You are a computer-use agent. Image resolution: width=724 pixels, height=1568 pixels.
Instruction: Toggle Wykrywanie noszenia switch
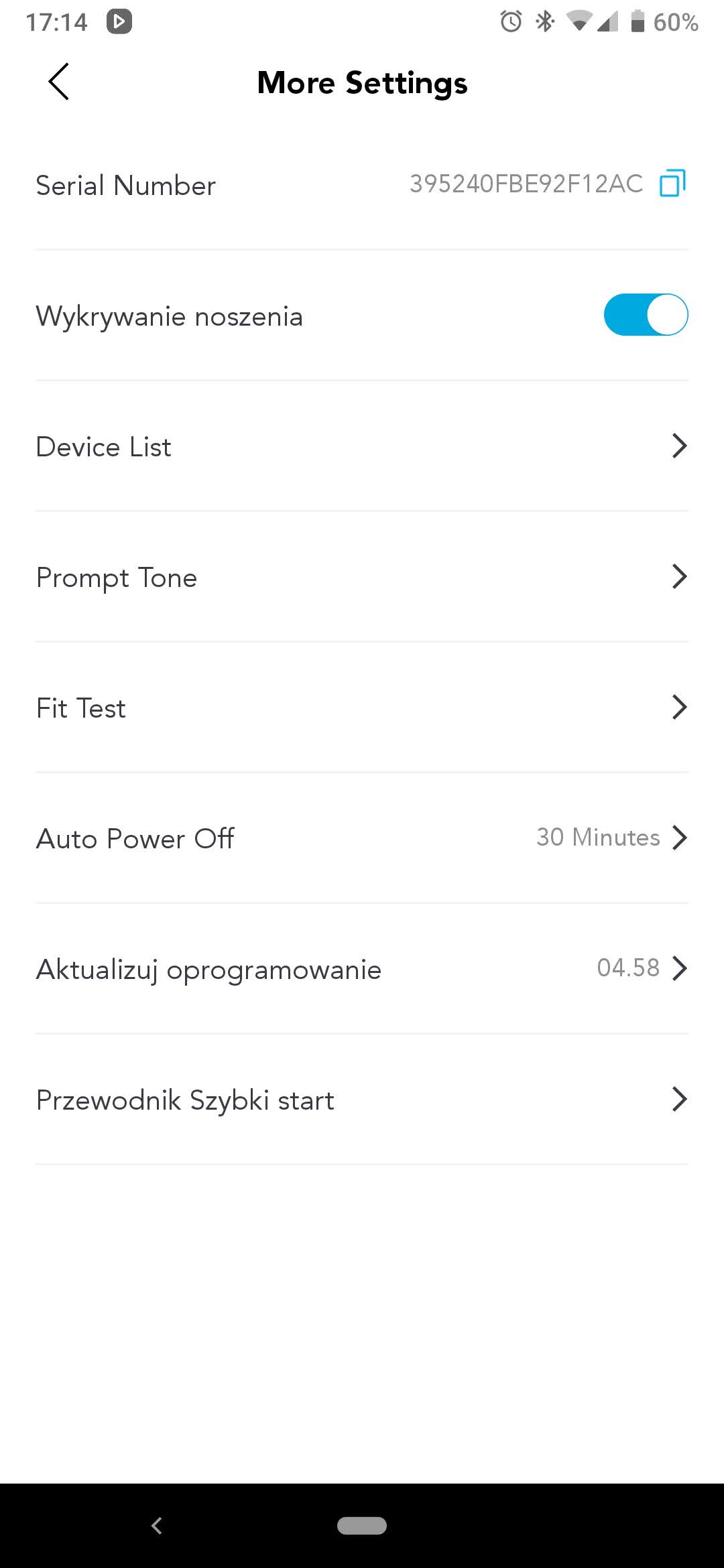(646, 315)
